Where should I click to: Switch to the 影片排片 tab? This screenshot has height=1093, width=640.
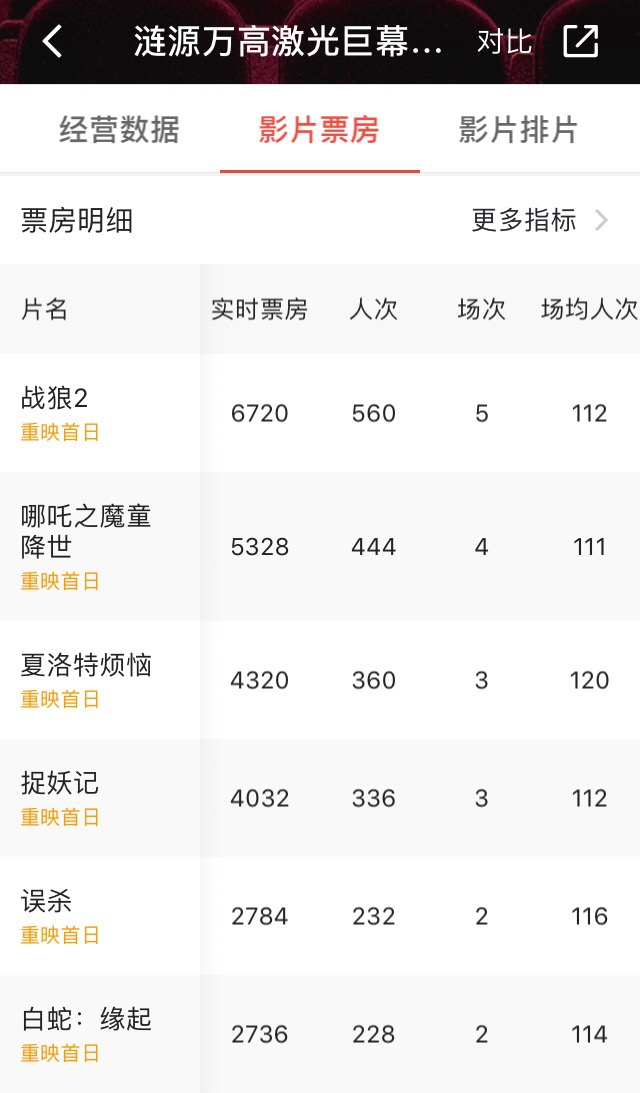coord(518,130)
